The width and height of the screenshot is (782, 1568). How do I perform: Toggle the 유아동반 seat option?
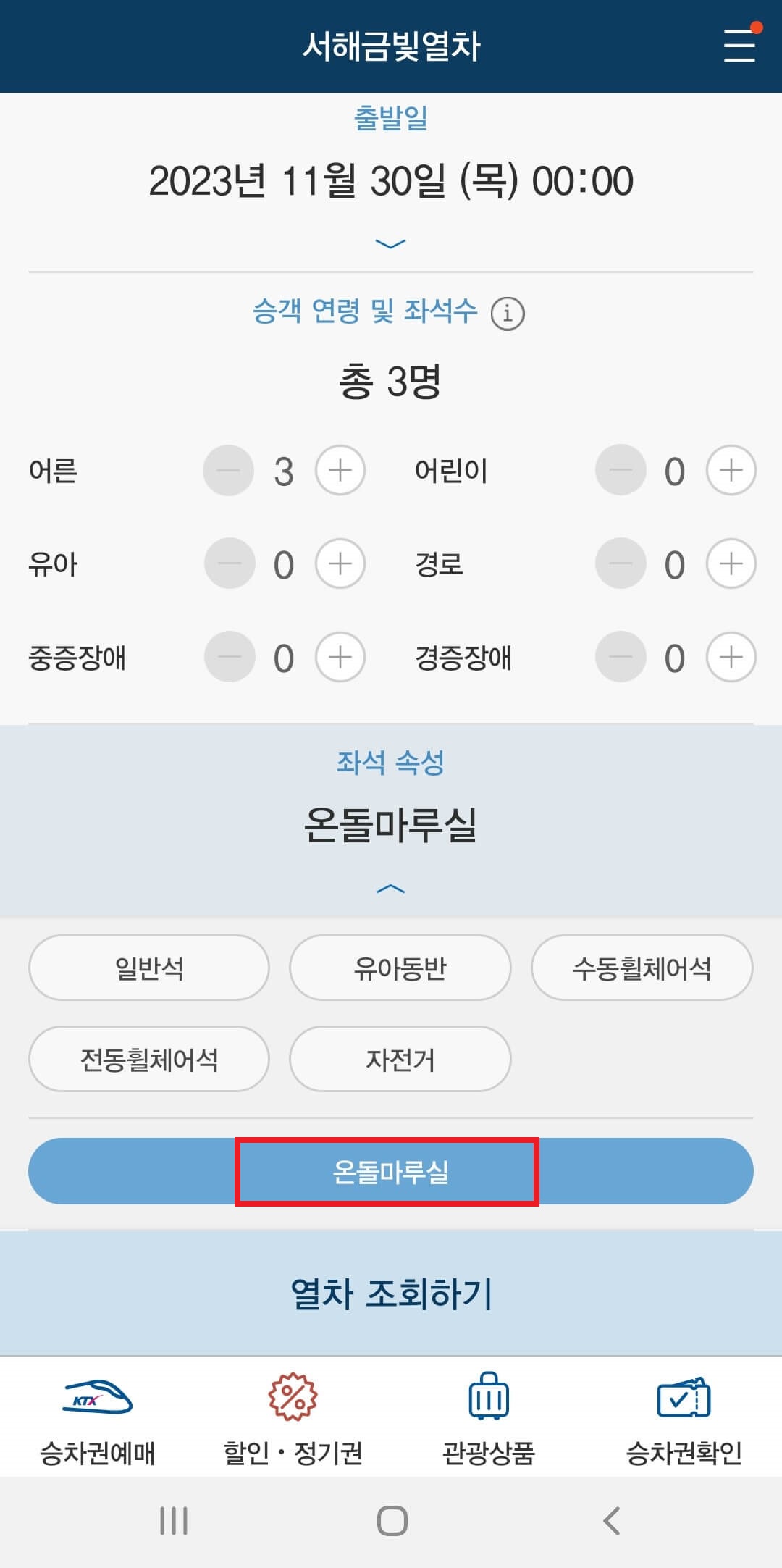(x=401, y=968)
